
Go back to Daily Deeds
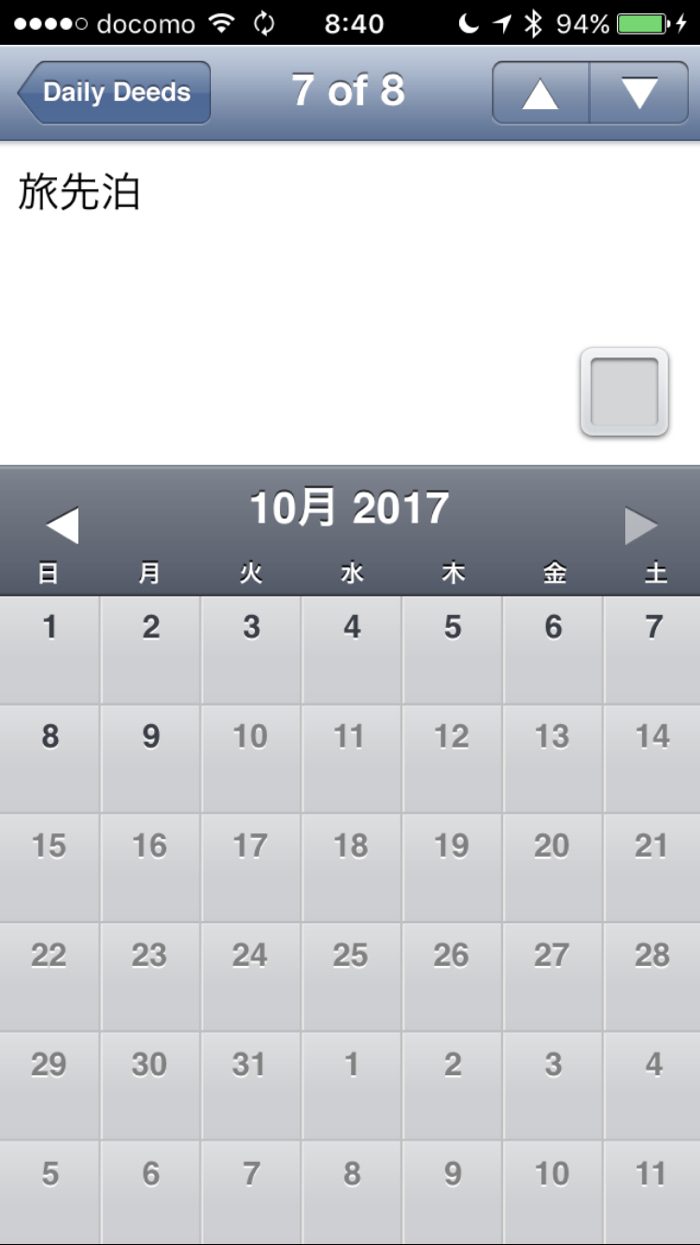coord(114,92)
